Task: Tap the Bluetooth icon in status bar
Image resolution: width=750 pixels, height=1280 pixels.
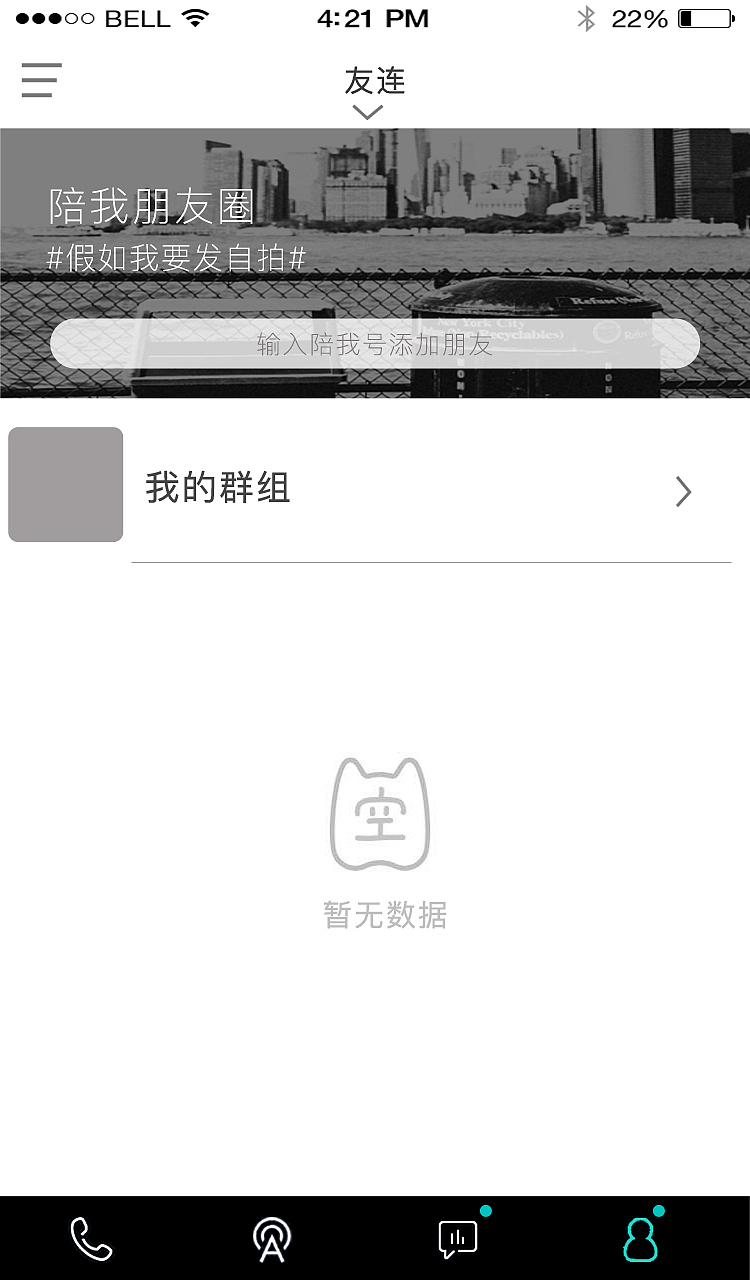Action: tap(587, 17)
